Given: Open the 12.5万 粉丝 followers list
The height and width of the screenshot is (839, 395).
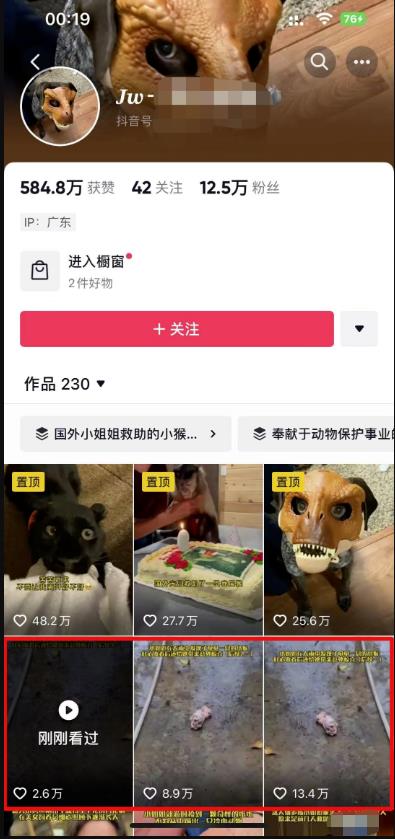Looking at the screenshot, I should (x=240, y=188).
